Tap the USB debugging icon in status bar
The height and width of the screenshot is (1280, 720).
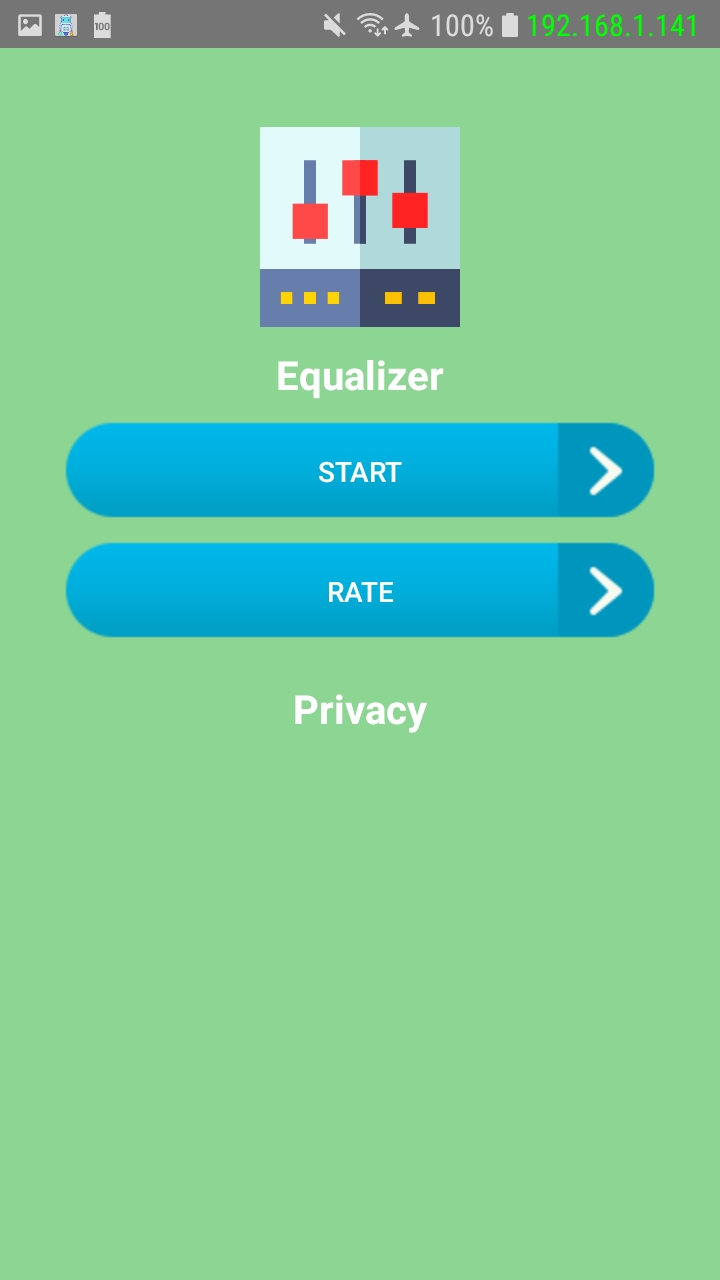(66, 24)
